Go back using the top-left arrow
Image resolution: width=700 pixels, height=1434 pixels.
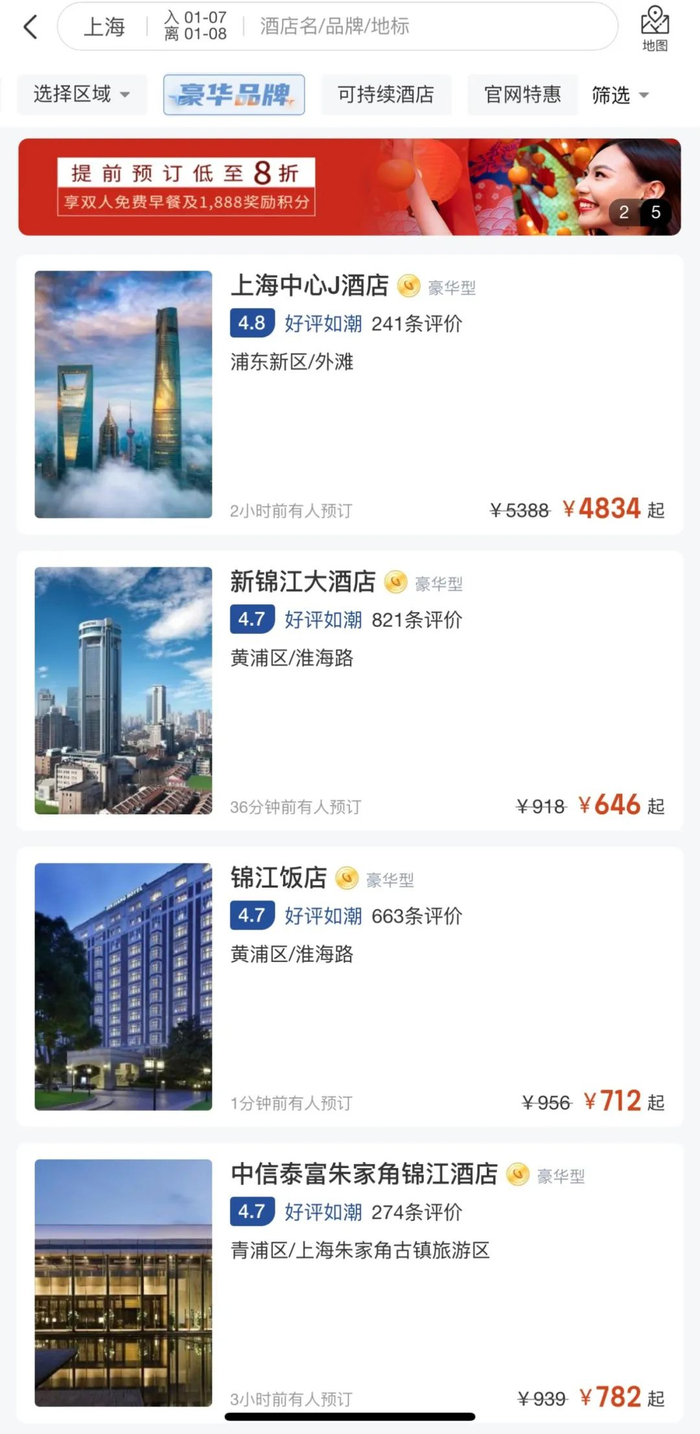click(30, 27)
